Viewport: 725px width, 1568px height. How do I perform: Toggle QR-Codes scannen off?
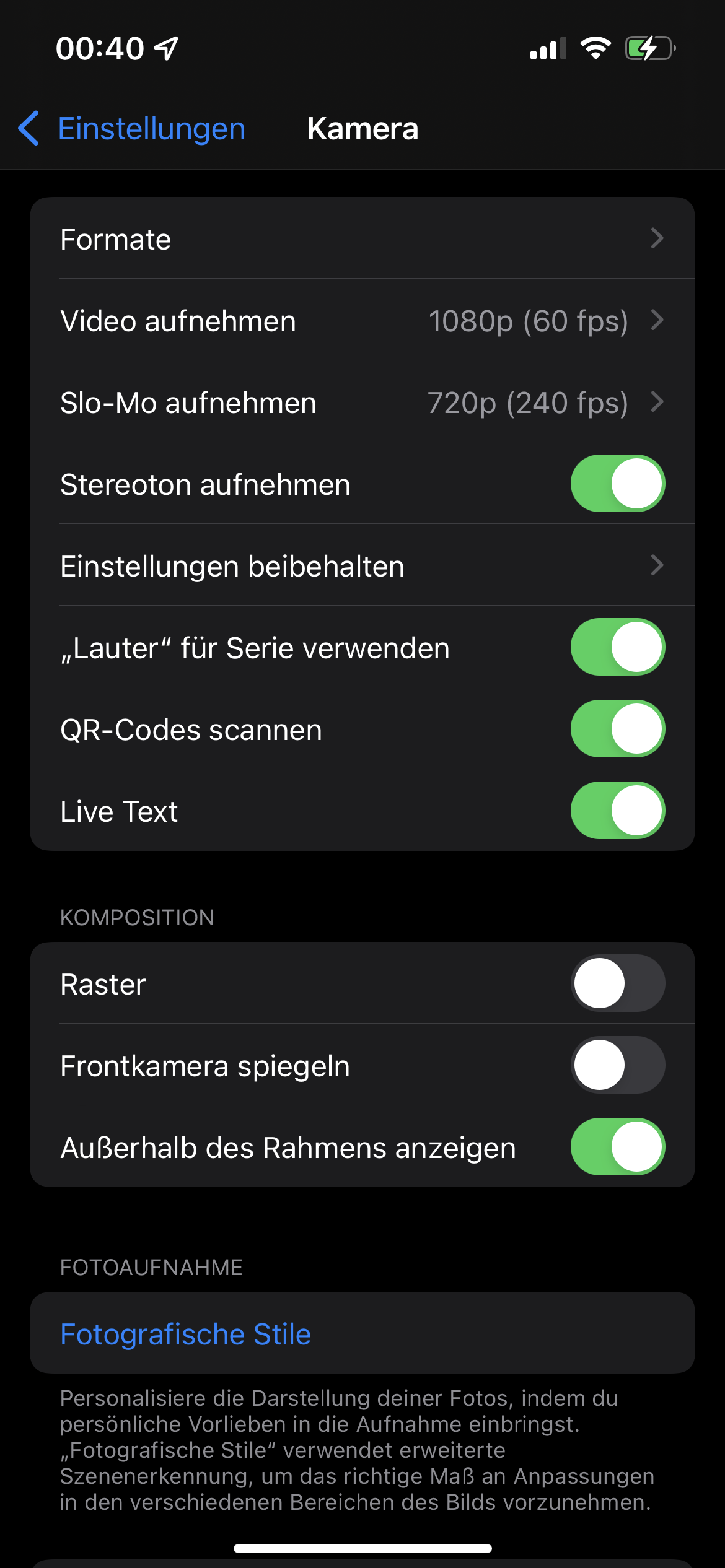(x=617, y=730)
